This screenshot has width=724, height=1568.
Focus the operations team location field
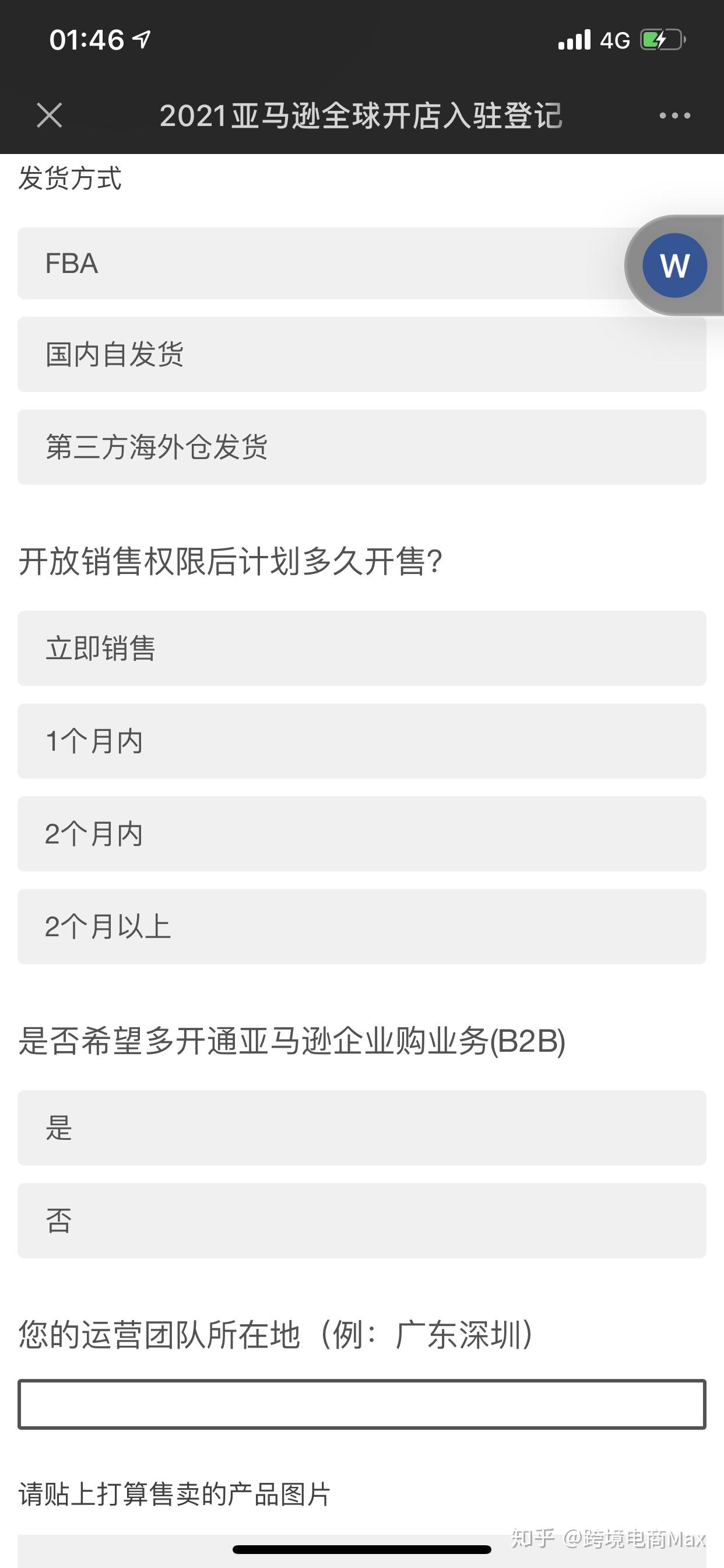coord(361,1404)
